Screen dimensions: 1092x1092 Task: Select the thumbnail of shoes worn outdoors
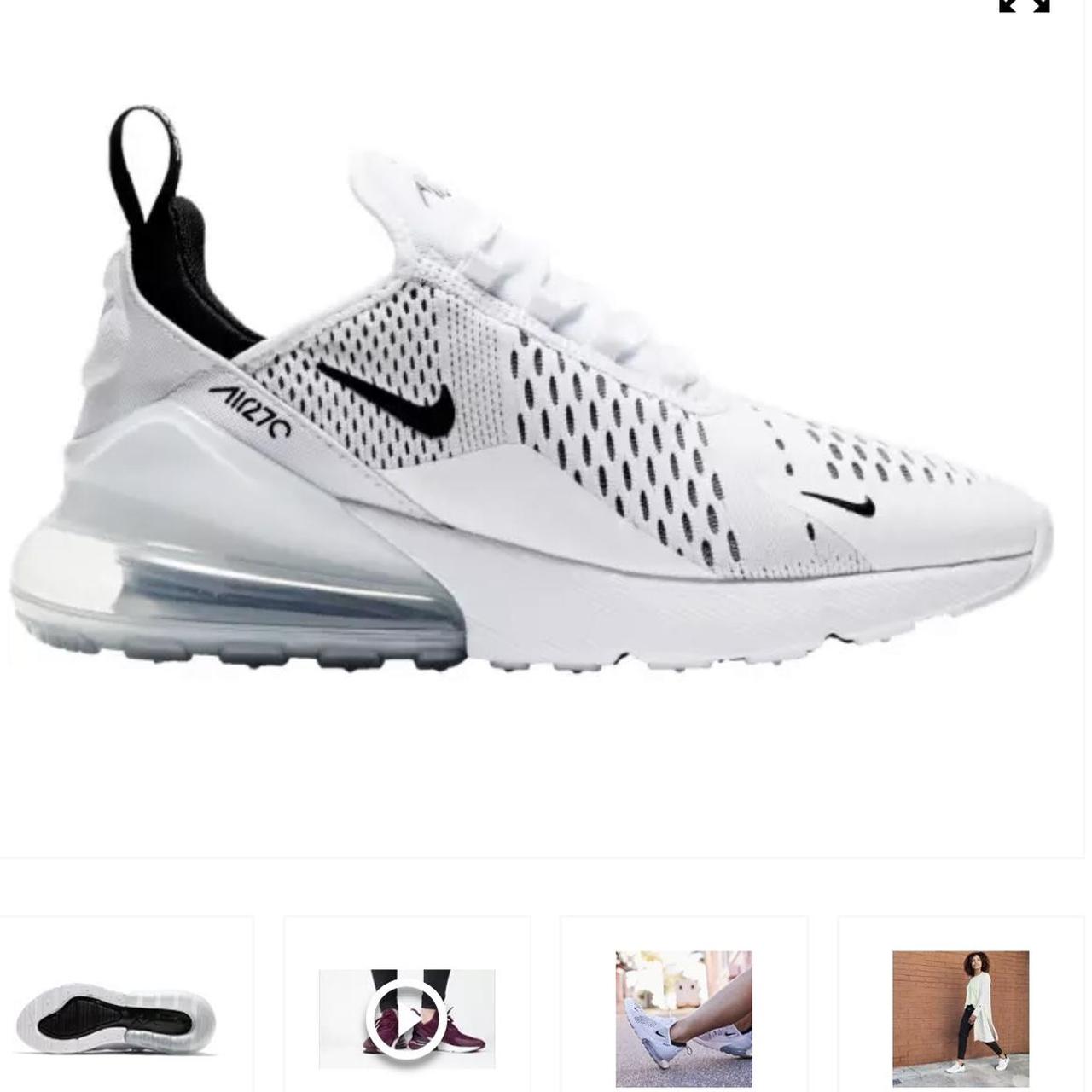[683, 1019]
